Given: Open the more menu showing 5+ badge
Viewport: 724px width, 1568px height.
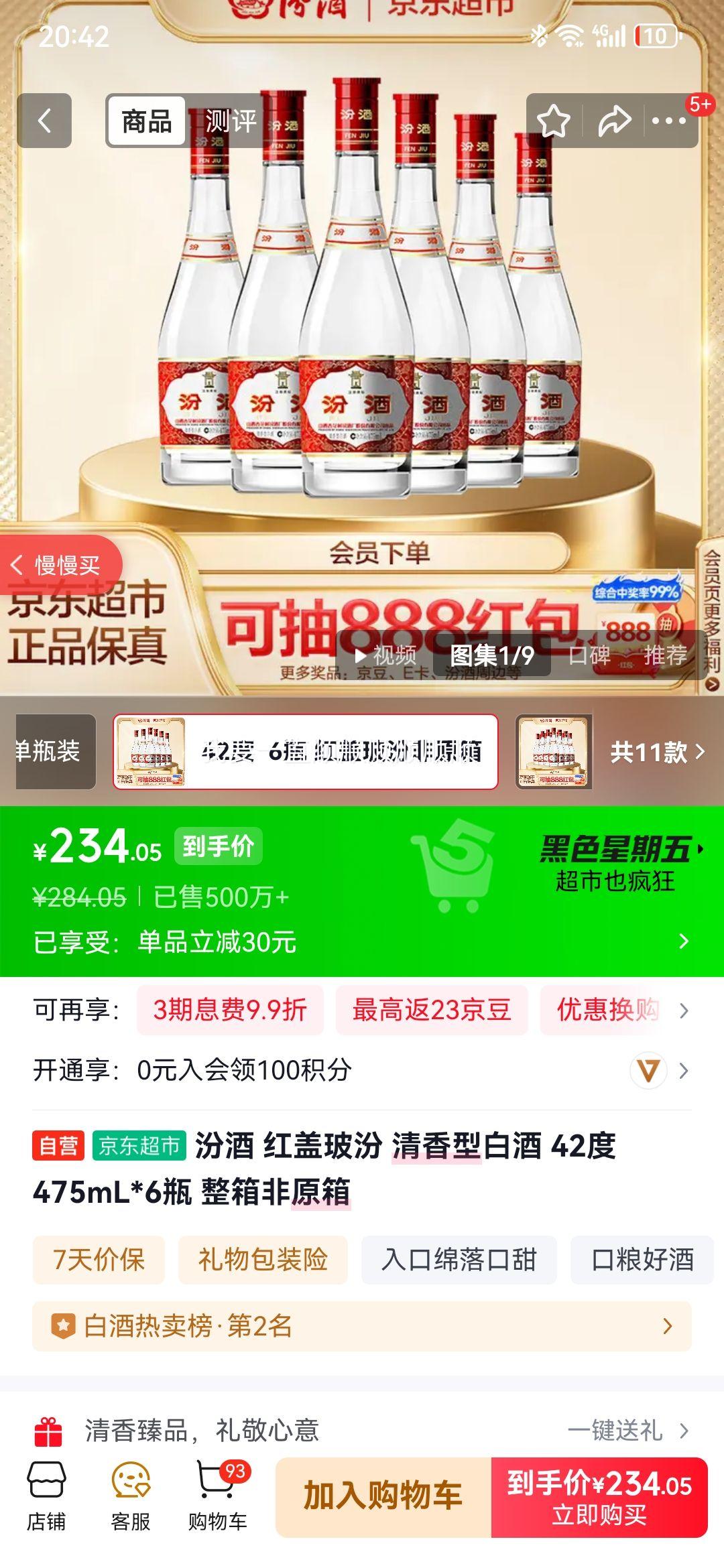Looking at the screenshot, I should point(668,122).
